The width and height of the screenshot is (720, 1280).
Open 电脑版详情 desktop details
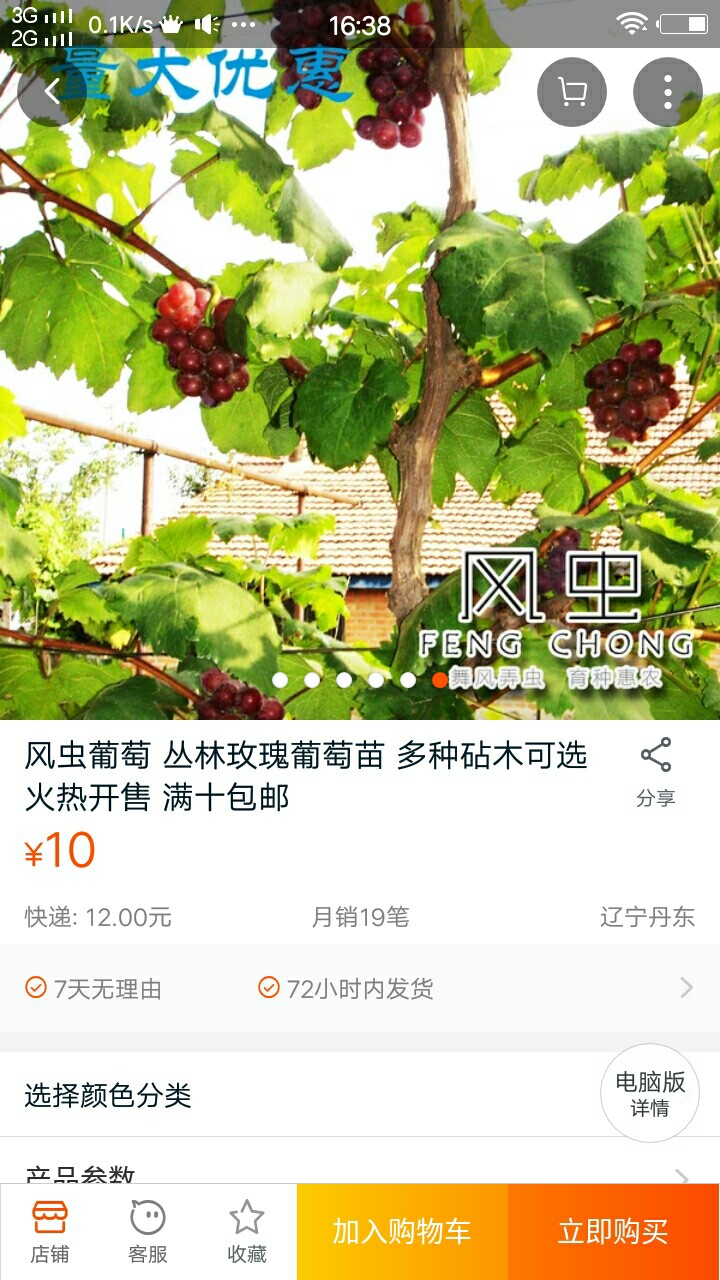(x=650, y=1094)
